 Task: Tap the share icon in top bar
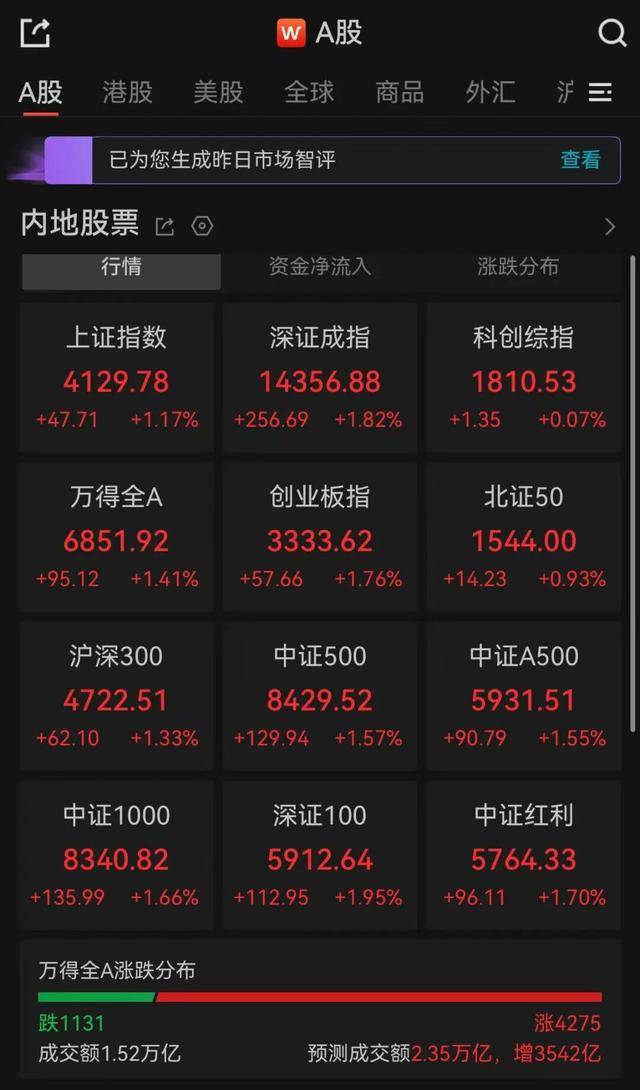click(x=35, y=33)
